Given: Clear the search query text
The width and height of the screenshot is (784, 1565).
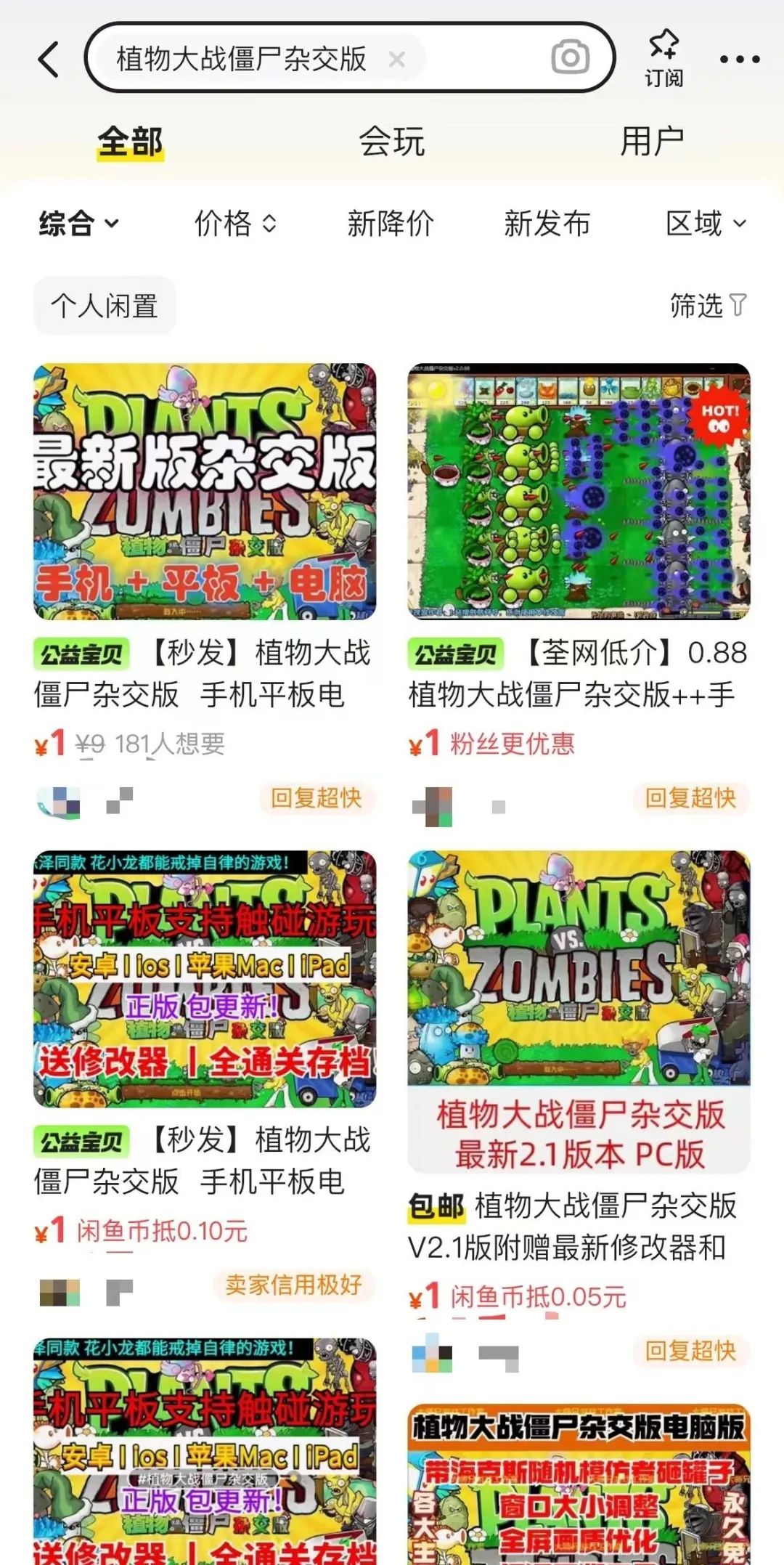Looking at the screenshot, I should (396, 60).
